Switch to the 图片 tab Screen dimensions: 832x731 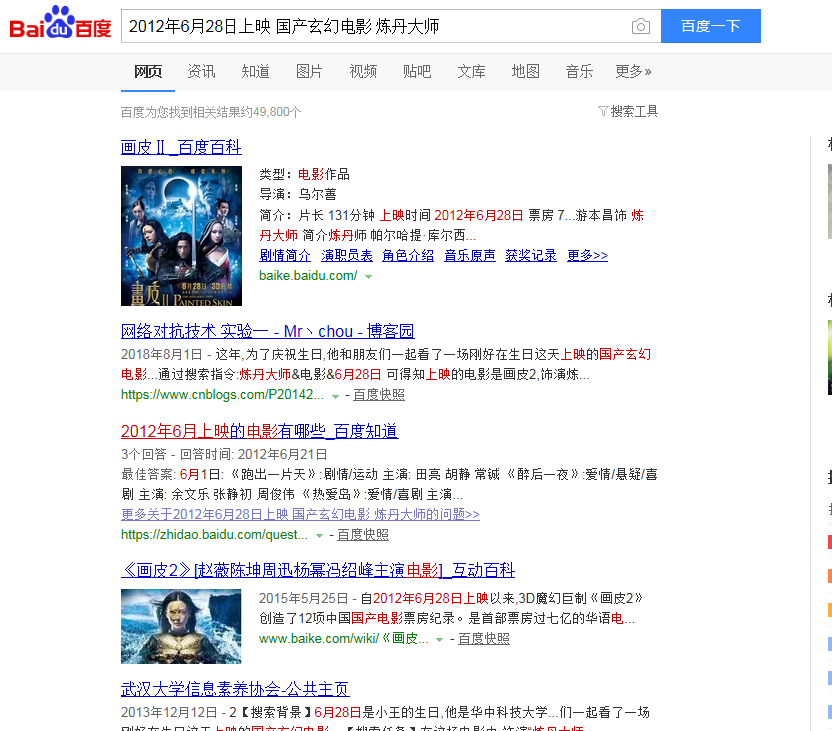coord(309,71)
